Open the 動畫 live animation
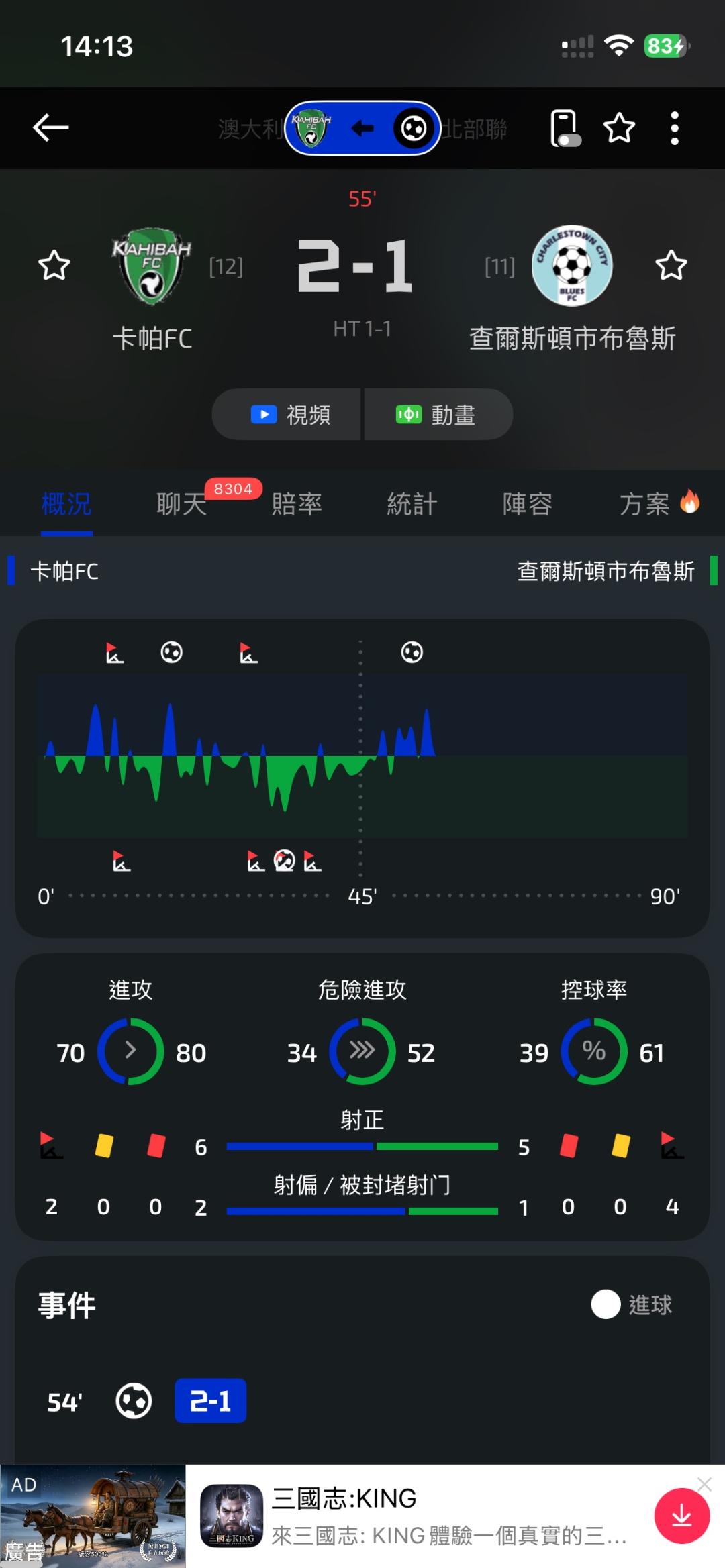The image size is (725, 1568). point(438,415)
